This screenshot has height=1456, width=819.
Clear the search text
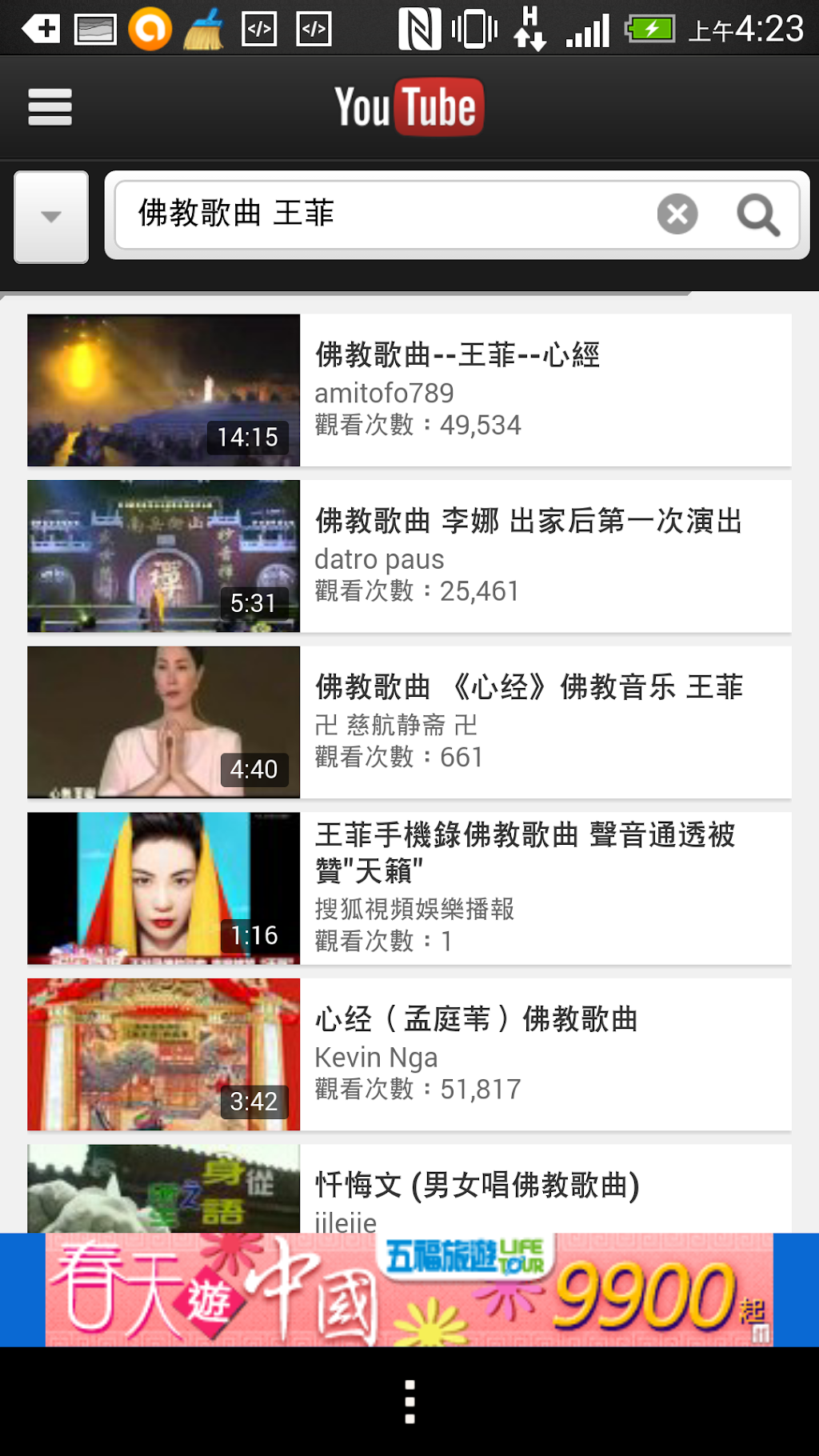tap(677, 214)
